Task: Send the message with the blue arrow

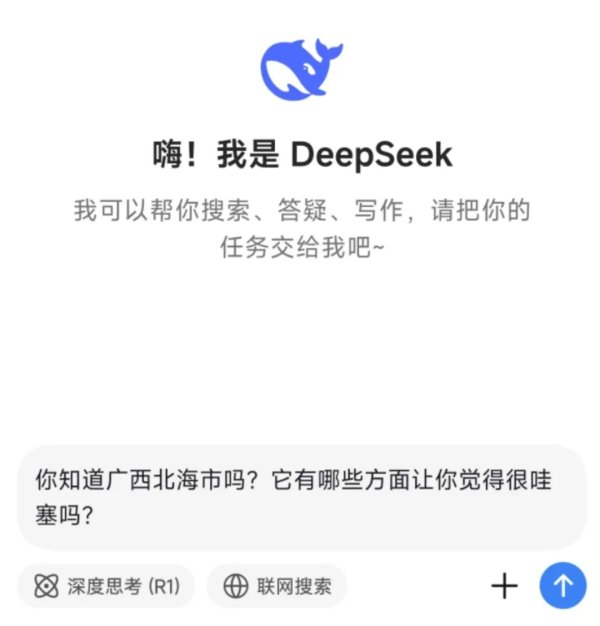Action: click(x=563, y=586)
